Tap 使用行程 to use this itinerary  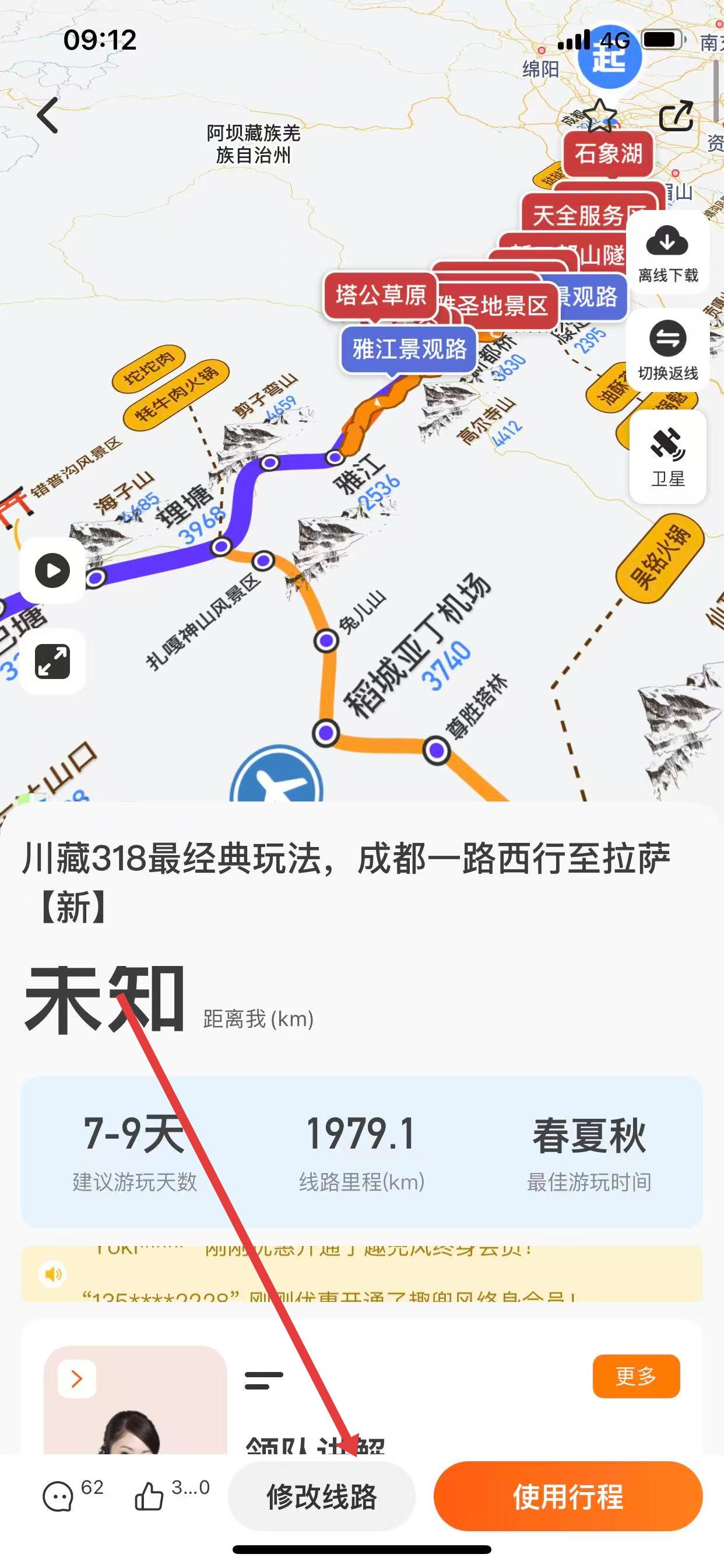(568, 1496)
